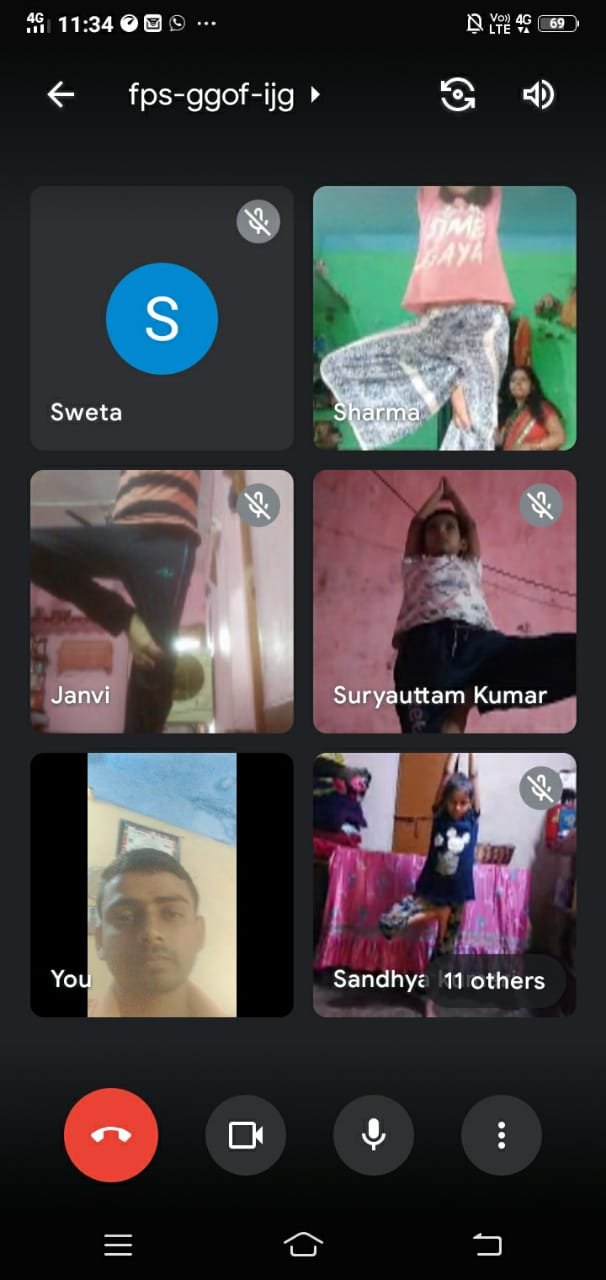
Task: Go to the system home screen
Action: (303, 1244)
